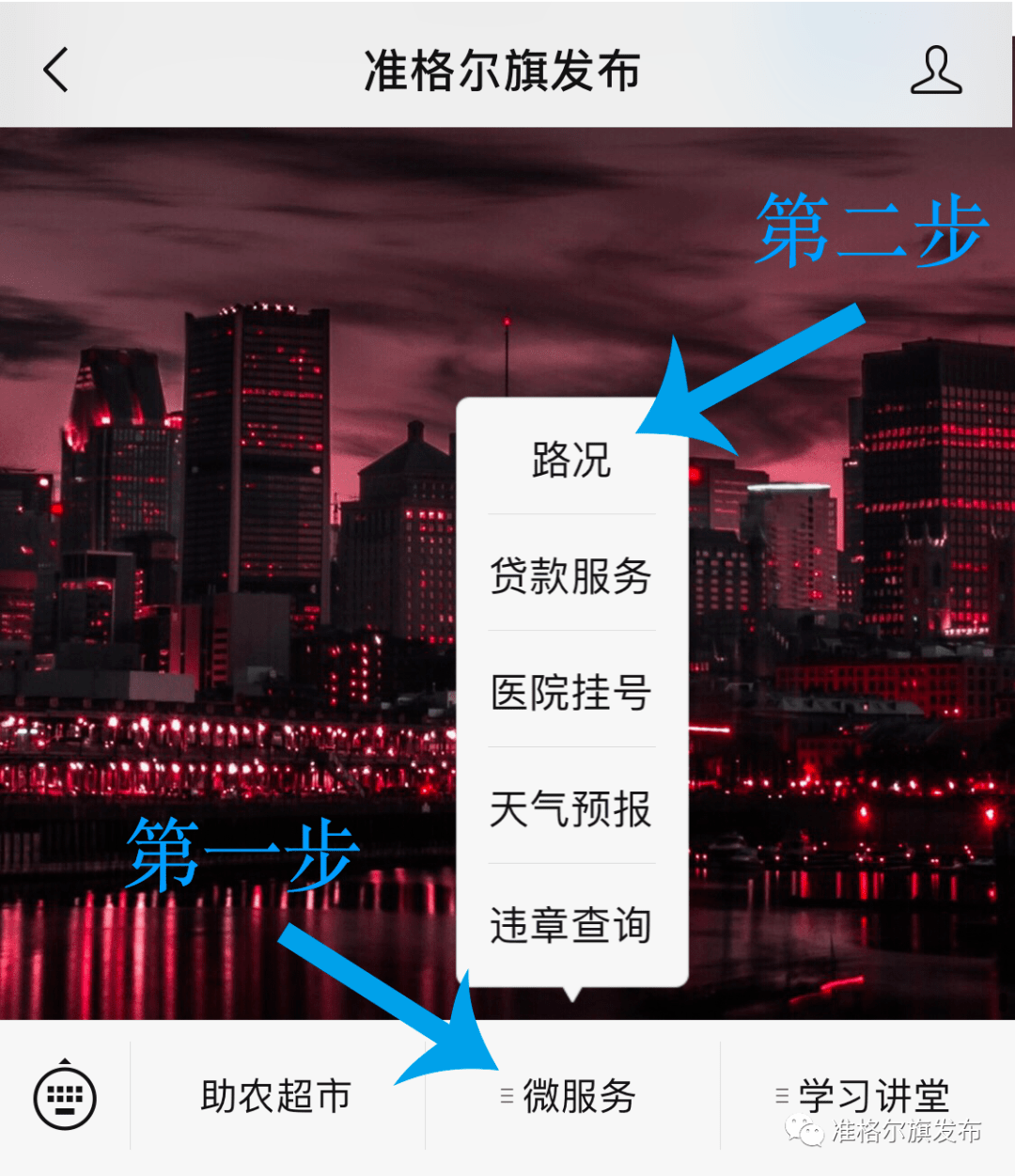The height and width of the screenshot is (1176, 1015).
Task: Select 路况 from the popup menu
Action: [x=571, y=461]
